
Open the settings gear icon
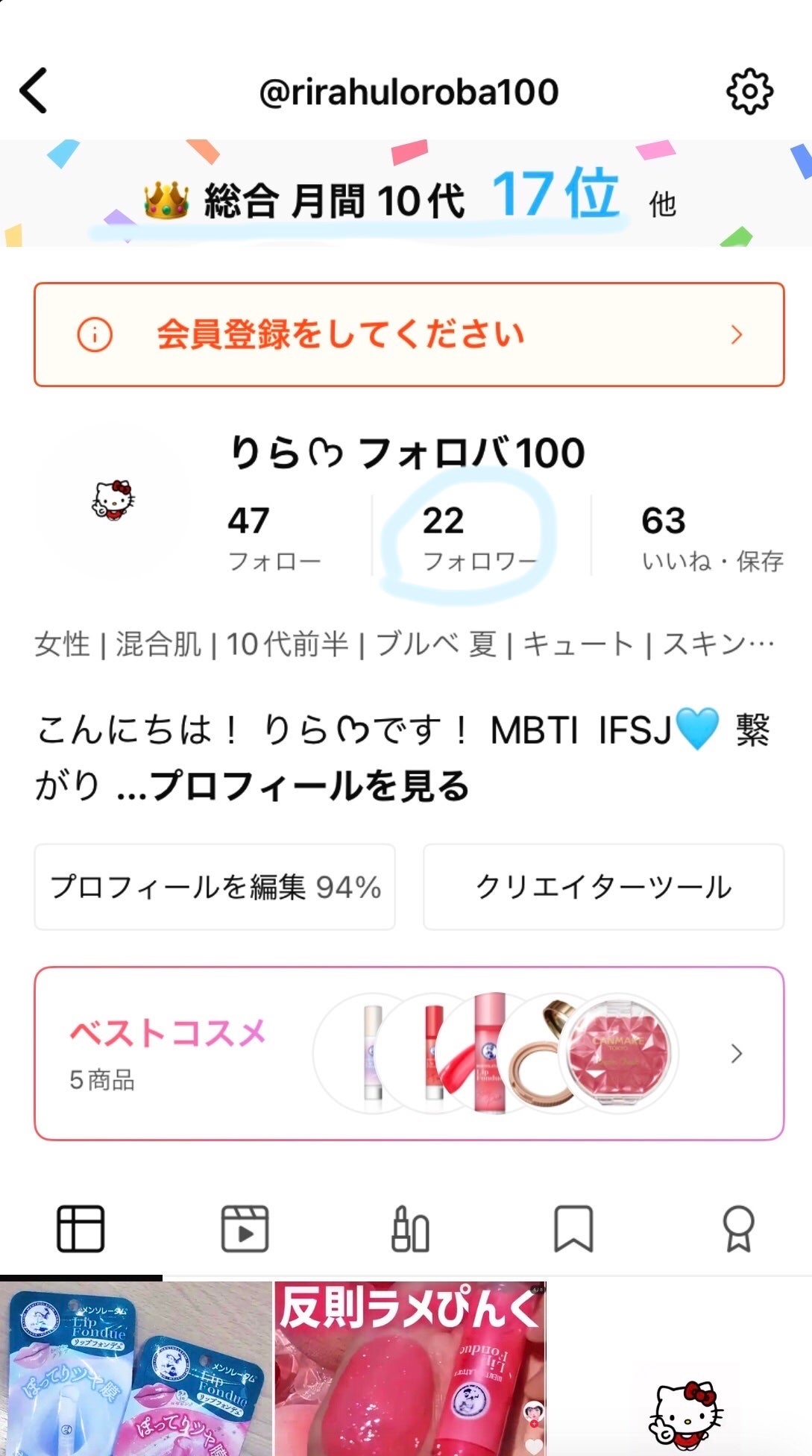pyautogui.click(x=749, y=90)
